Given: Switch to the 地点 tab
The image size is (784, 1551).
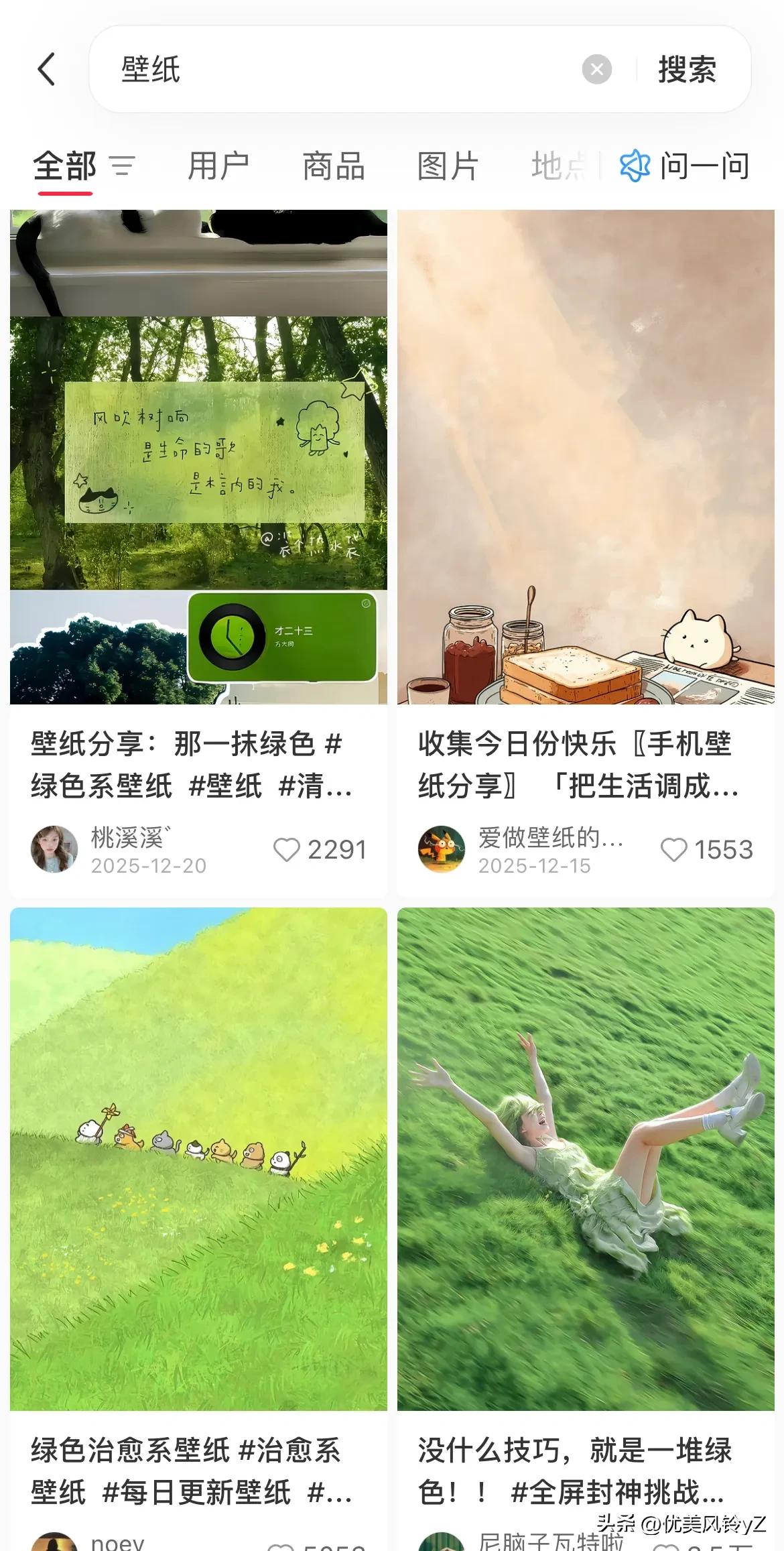Looking at the screenshot, I should (560, 166).
